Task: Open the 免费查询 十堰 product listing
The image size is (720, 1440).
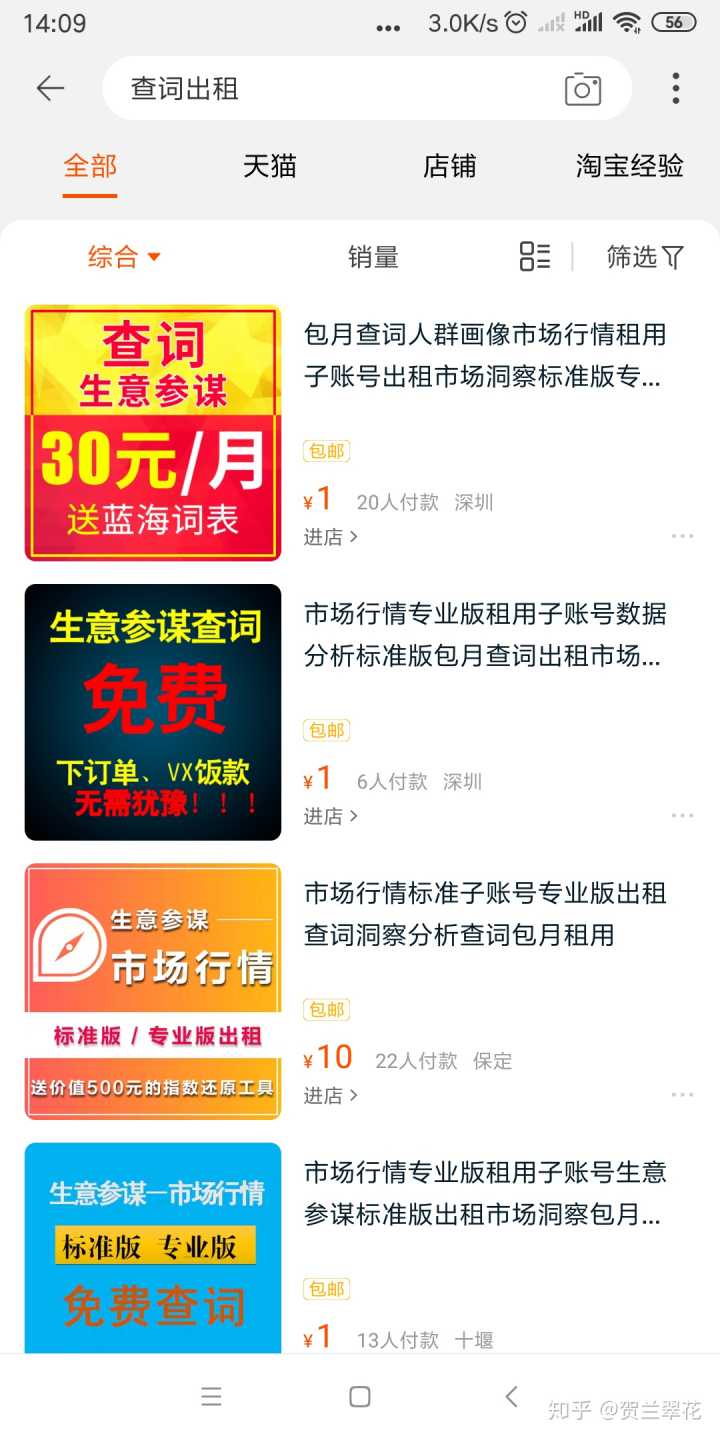Action: pyautogui.click(x=153, y=1250)
